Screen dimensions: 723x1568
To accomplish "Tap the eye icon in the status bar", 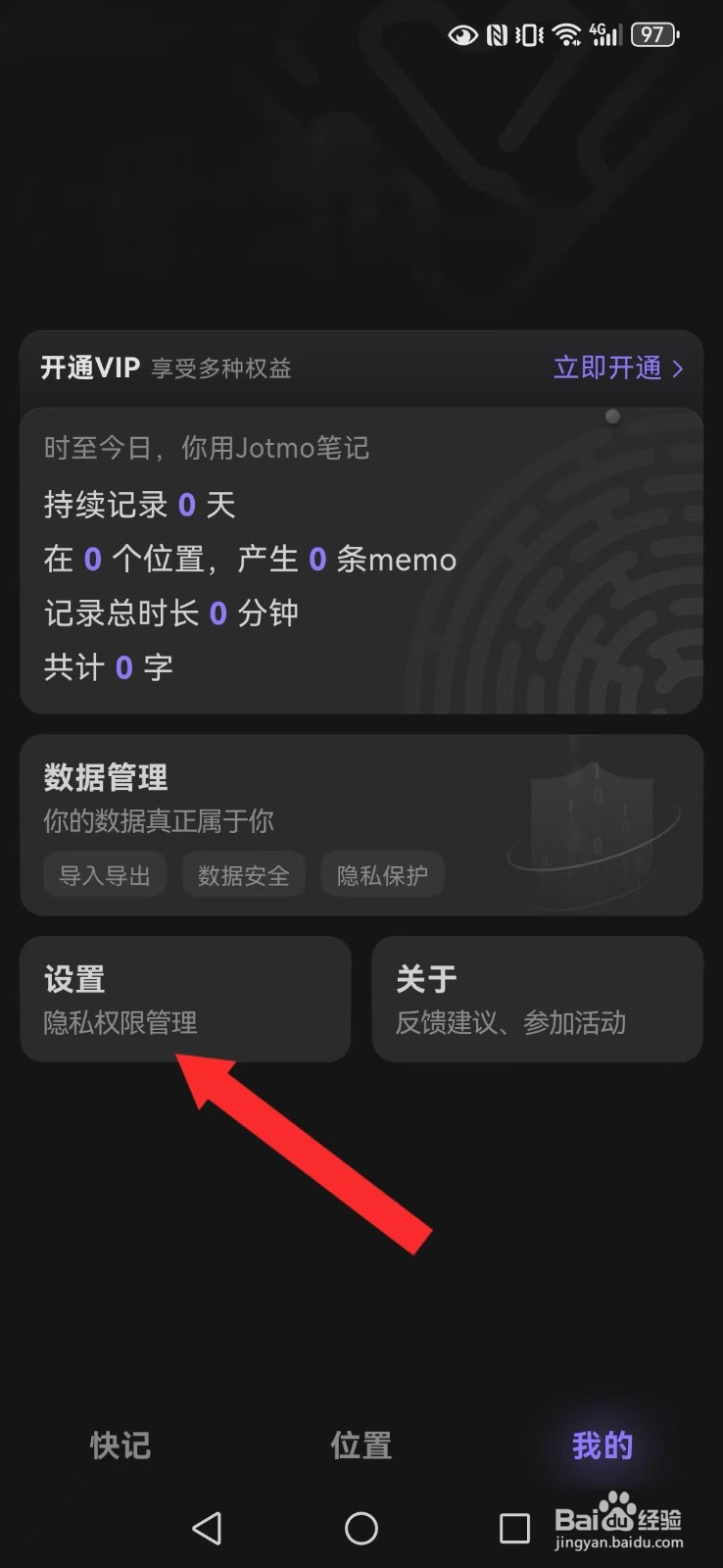I will [461, 34].
